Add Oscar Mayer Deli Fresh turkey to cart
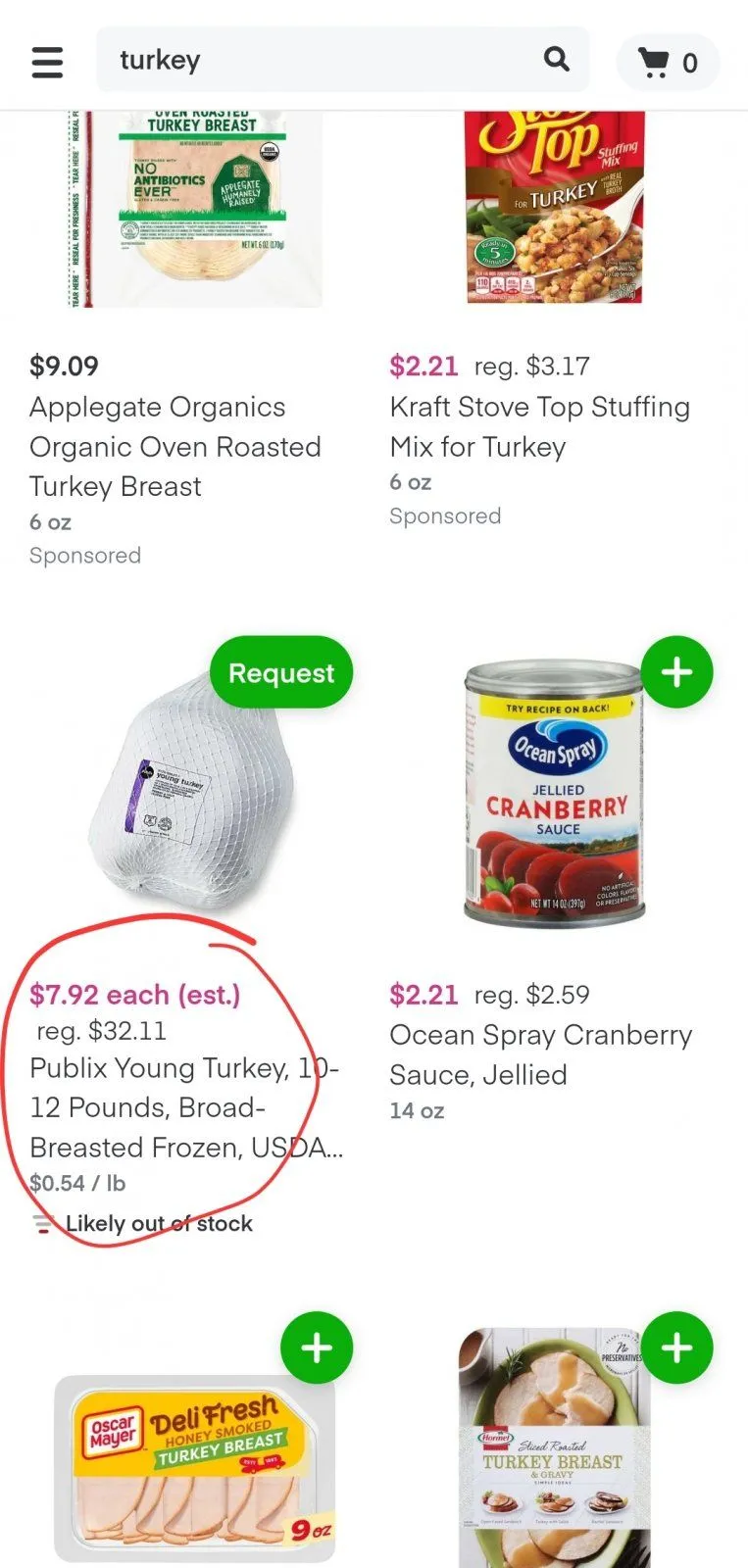The height and width of the screenshot is (1568, 748). coord(316,1347)
